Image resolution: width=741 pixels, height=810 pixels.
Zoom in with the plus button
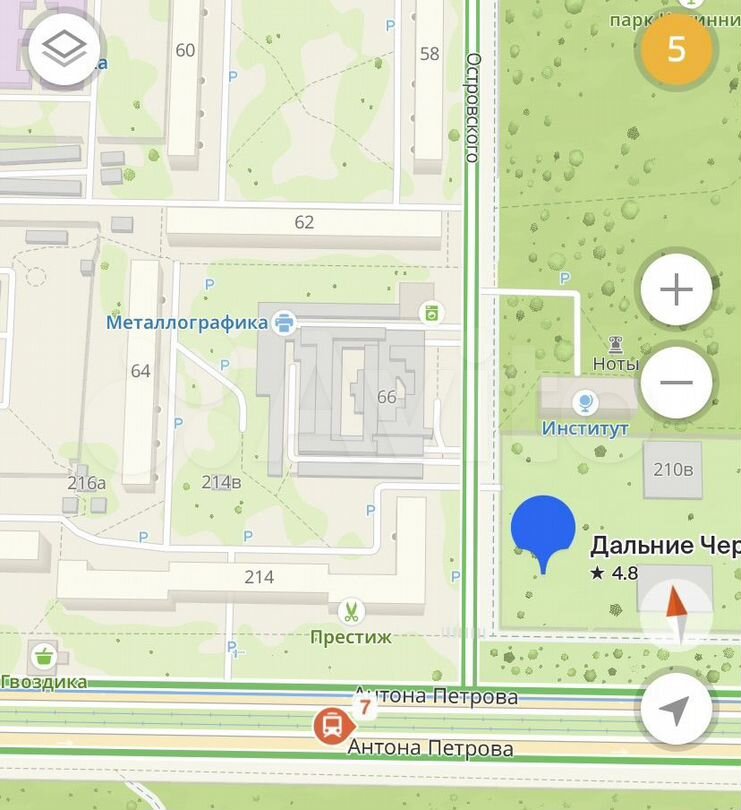[676, 290]
